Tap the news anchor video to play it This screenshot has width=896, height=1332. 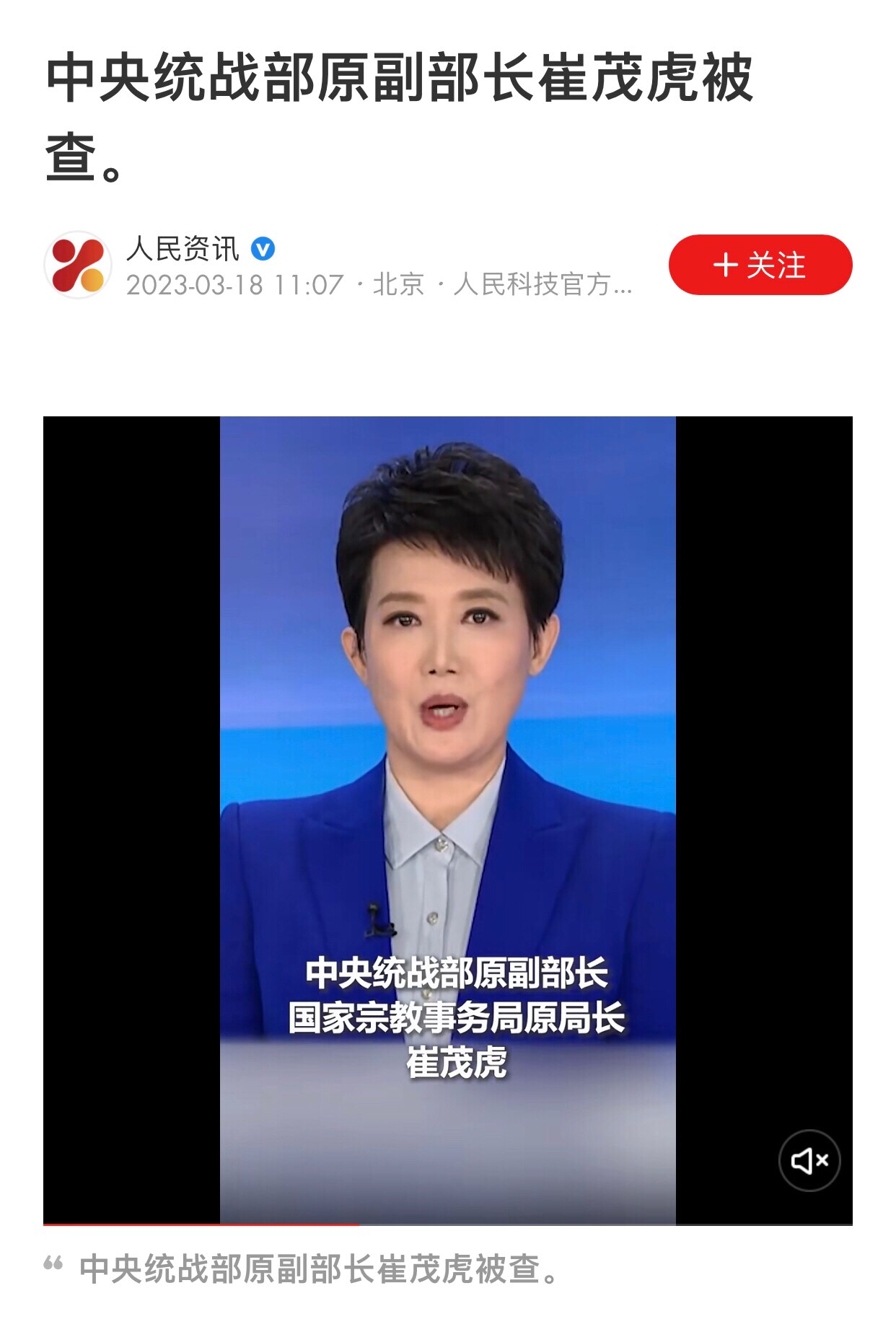click(447, 794)
